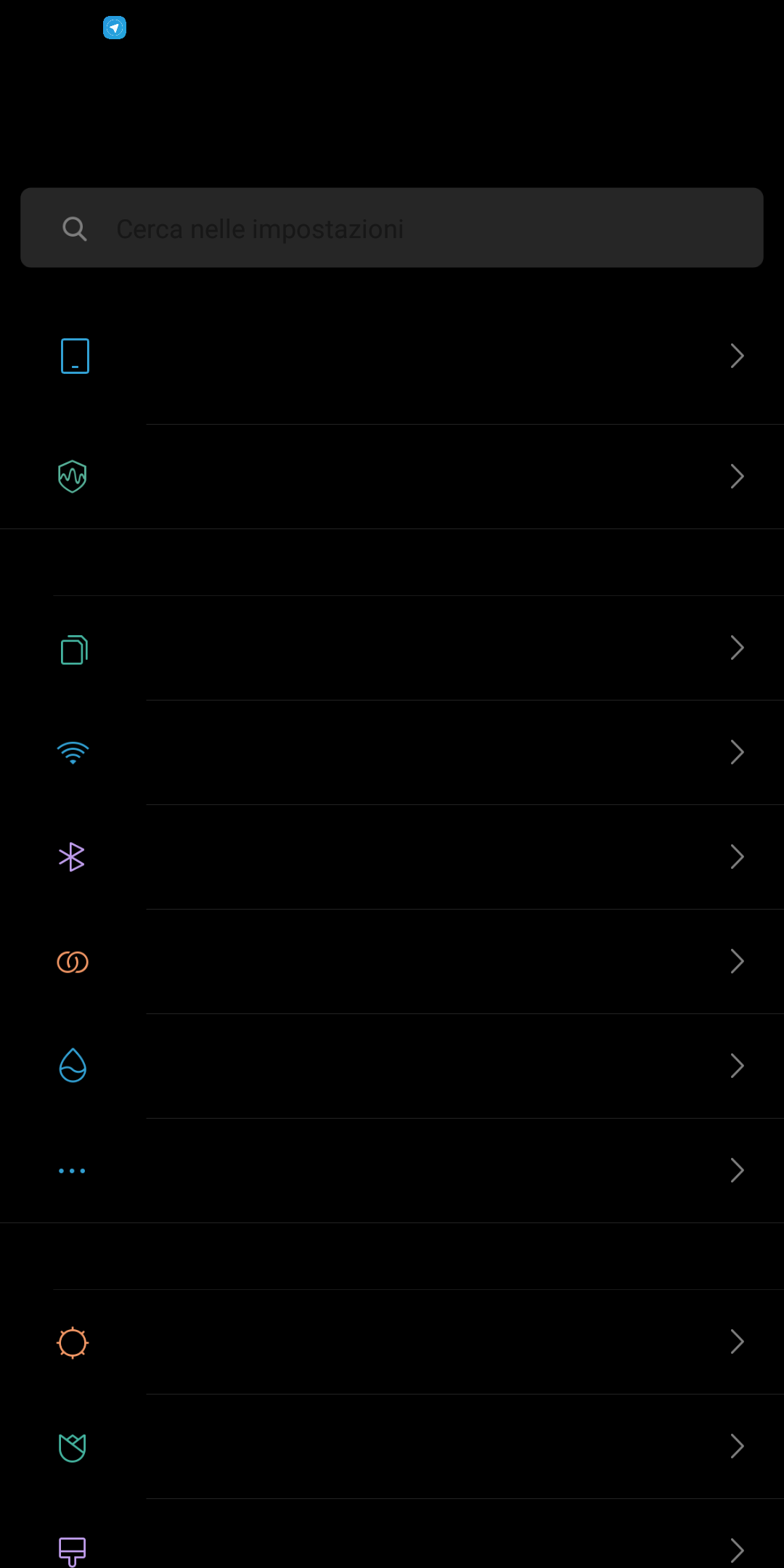Open the Bluetooth settings row
Image resolution: width=784 pixels, height=1568 pixels.
(392, 857)
